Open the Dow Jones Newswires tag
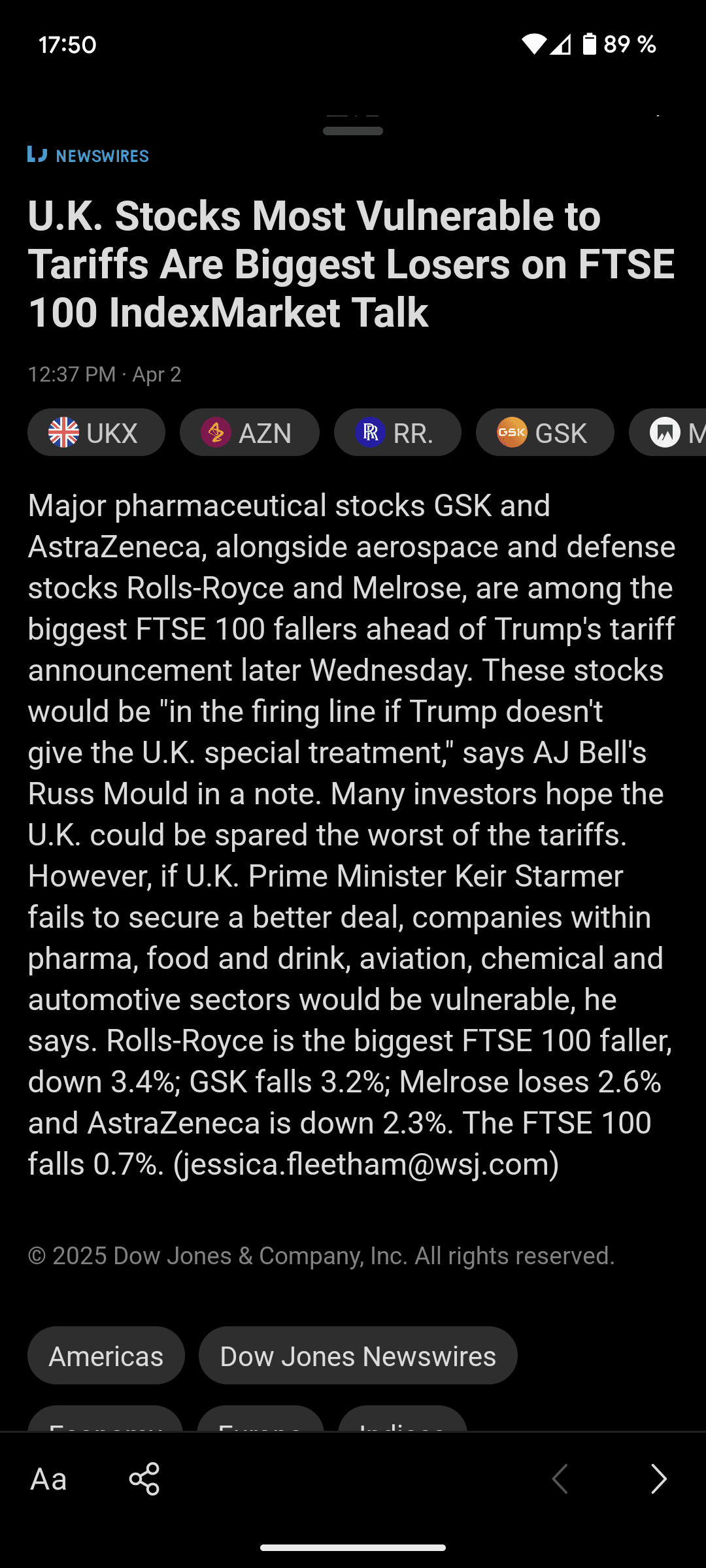Image resolution: width=706 pixels, height=1568 pixels. pos(358,1356)
